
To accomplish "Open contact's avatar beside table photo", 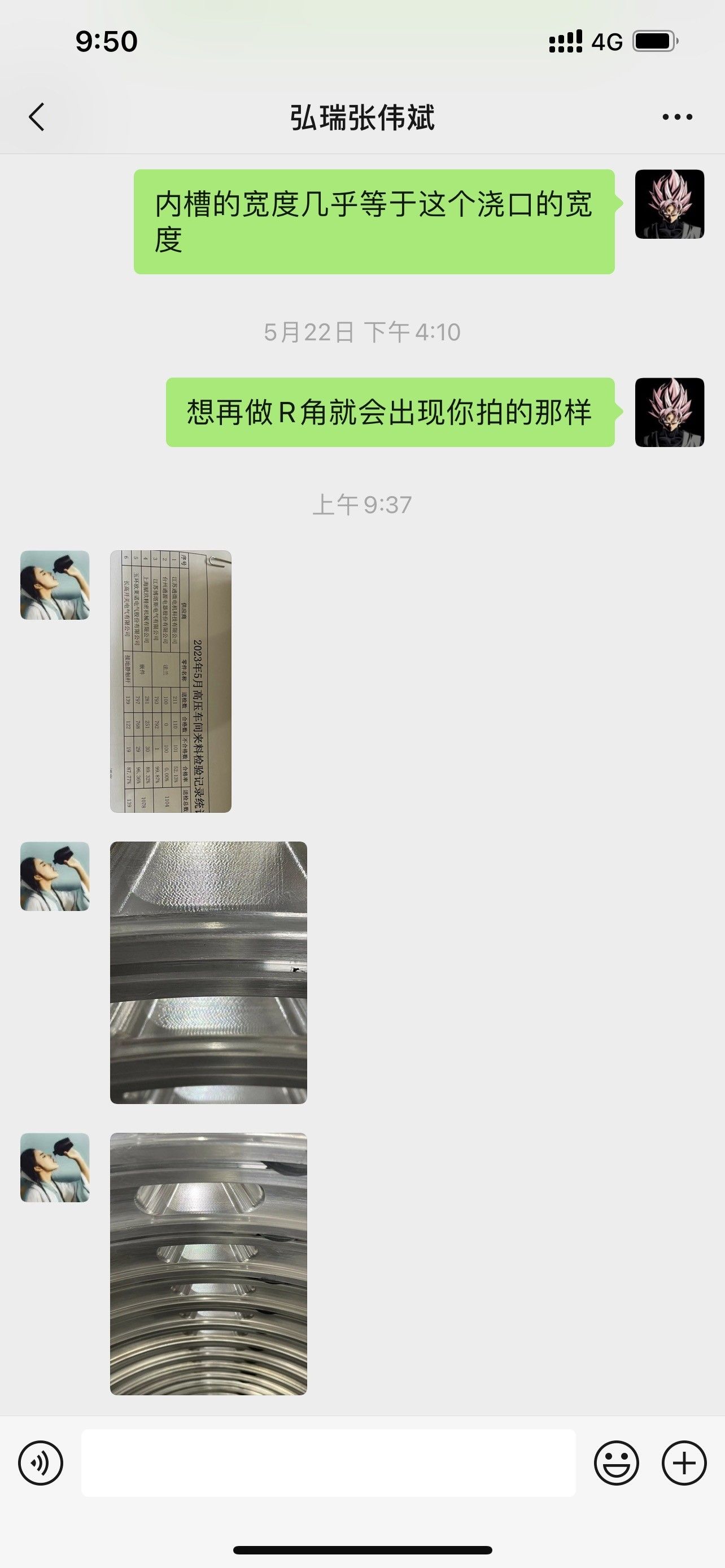I will coord(55,585).
